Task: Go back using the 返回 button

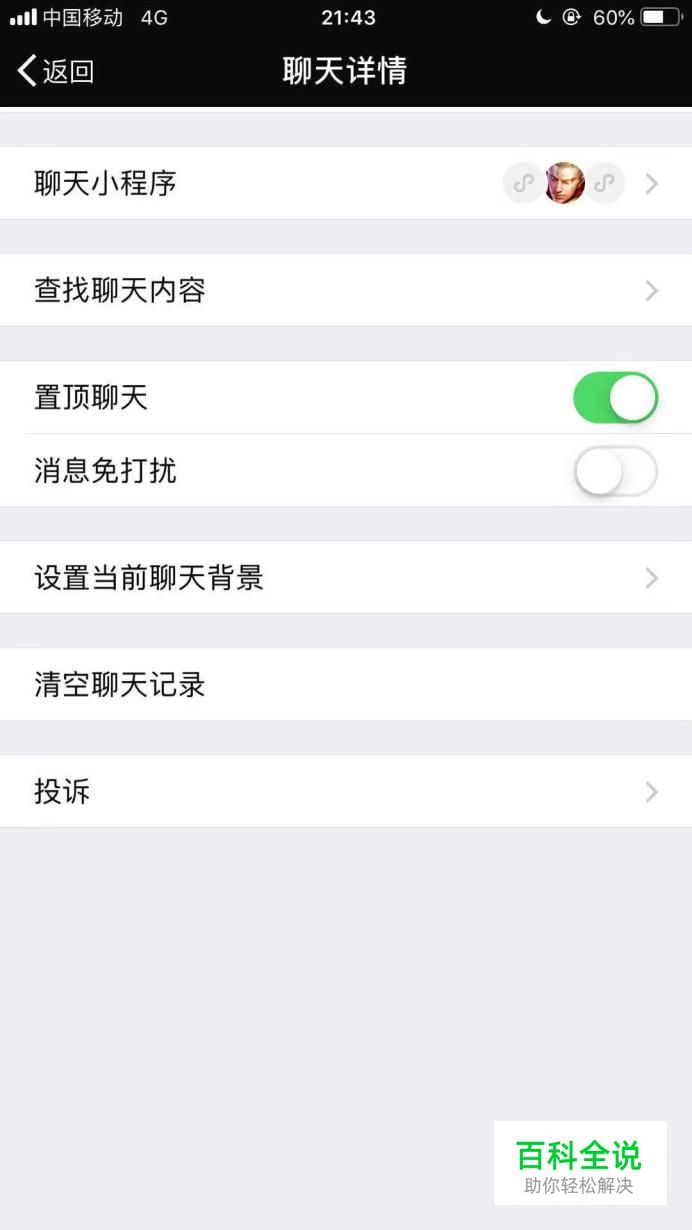Action: point(56,71)
